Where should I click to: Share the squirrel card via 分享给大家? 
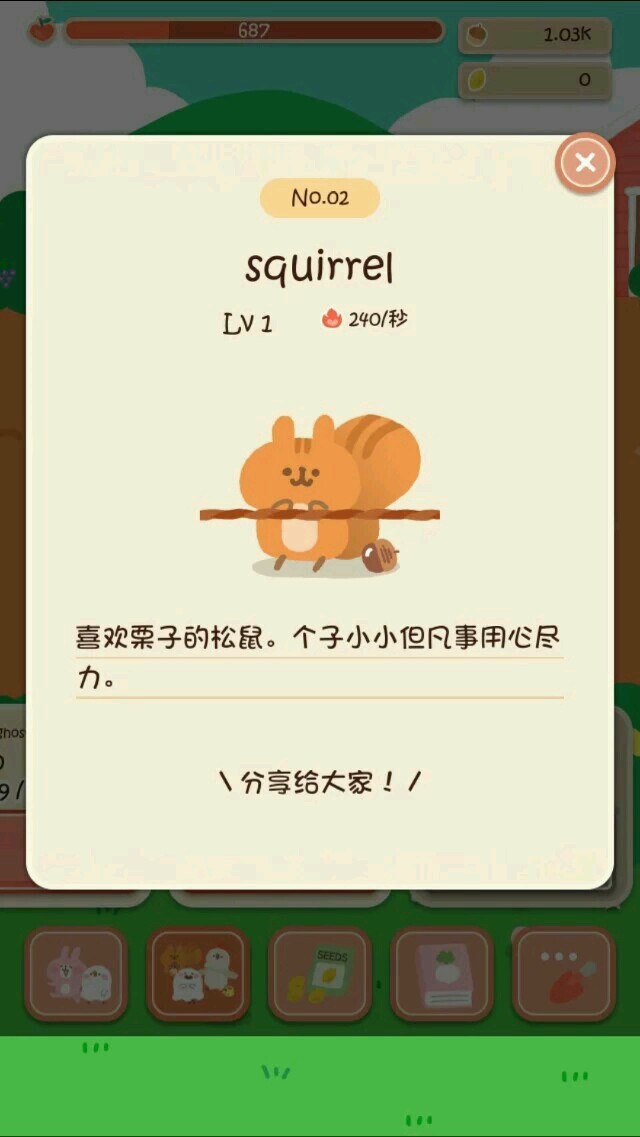tap(320, 782)
